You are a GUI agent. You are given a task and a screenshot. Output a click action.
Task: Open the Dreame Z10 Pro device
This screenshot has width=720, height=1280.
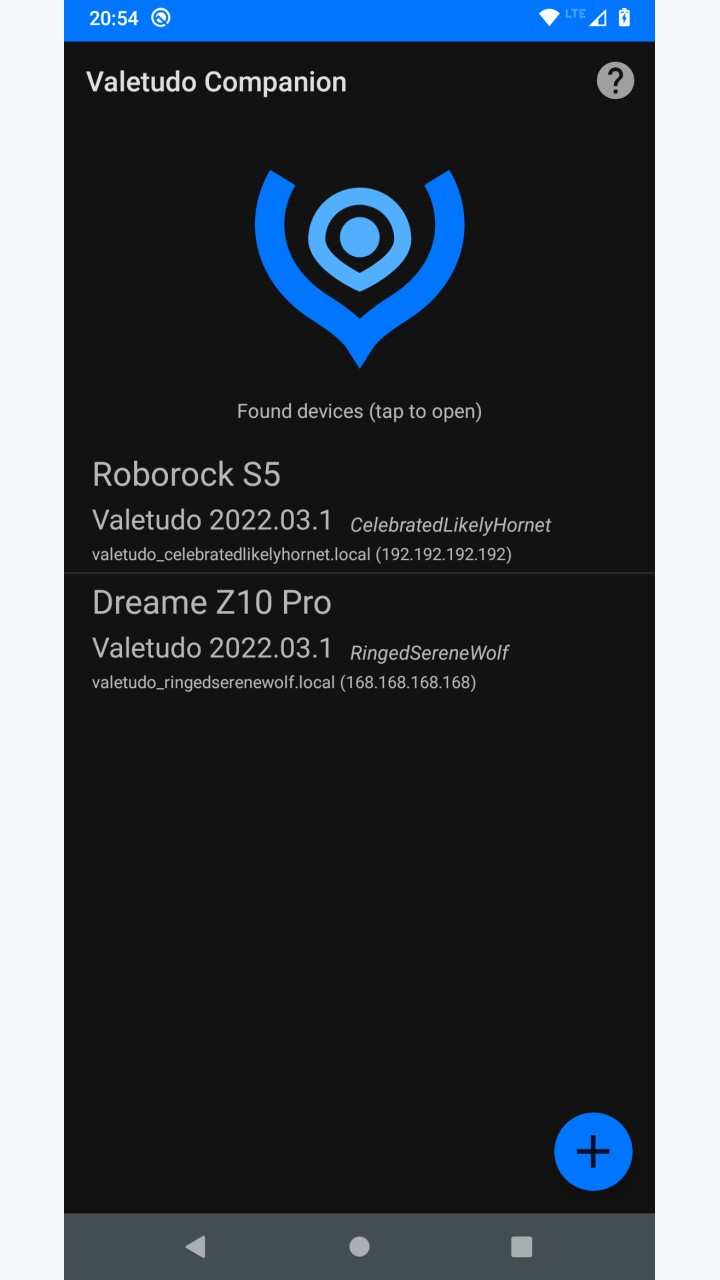(359, 638)
